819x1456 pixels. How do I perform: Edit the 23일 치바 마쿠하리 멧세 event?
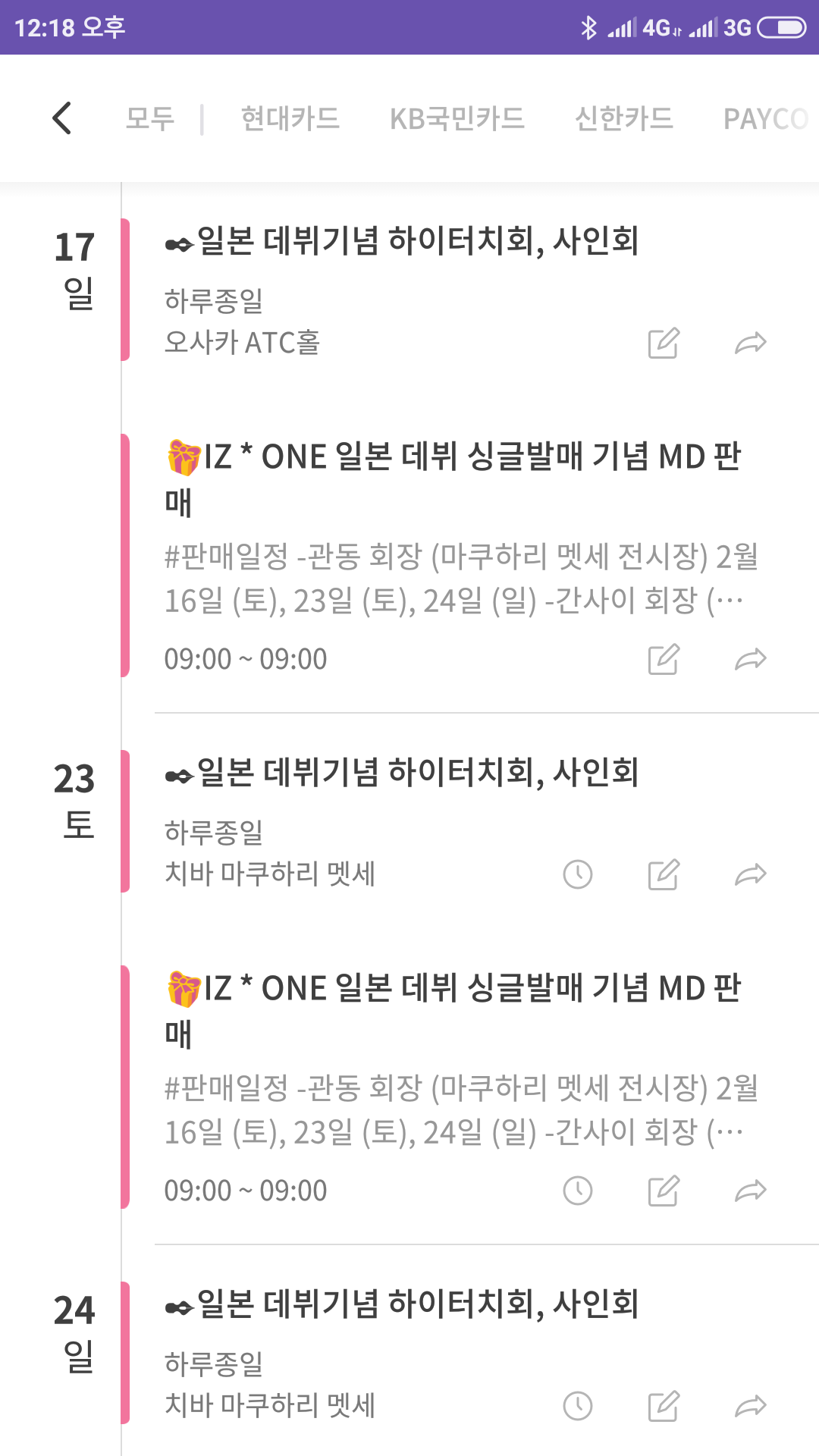(664, 875)
